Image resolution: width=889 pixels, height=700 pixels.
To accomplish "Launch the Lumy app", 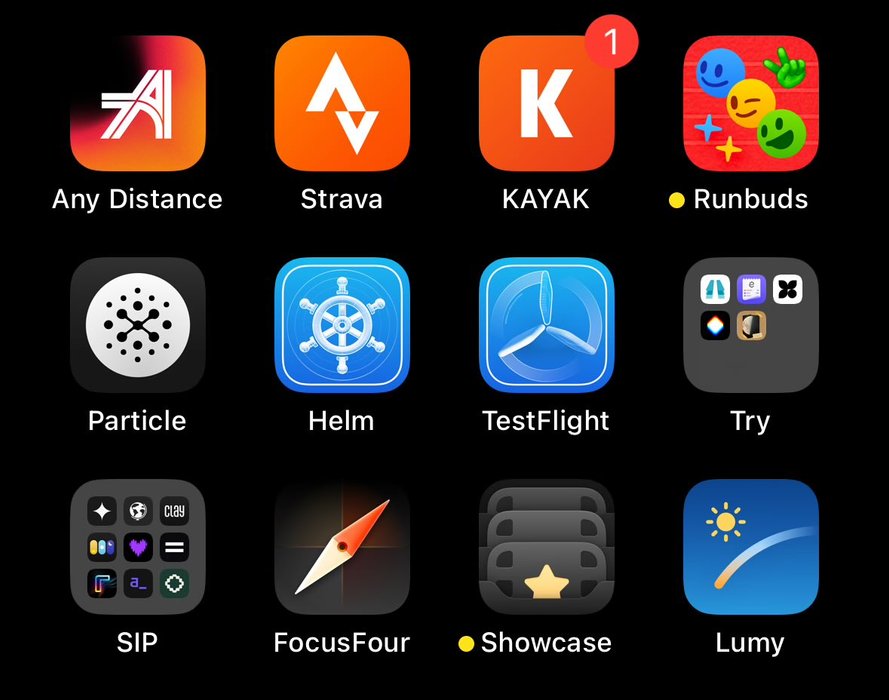I will point(750,547).
